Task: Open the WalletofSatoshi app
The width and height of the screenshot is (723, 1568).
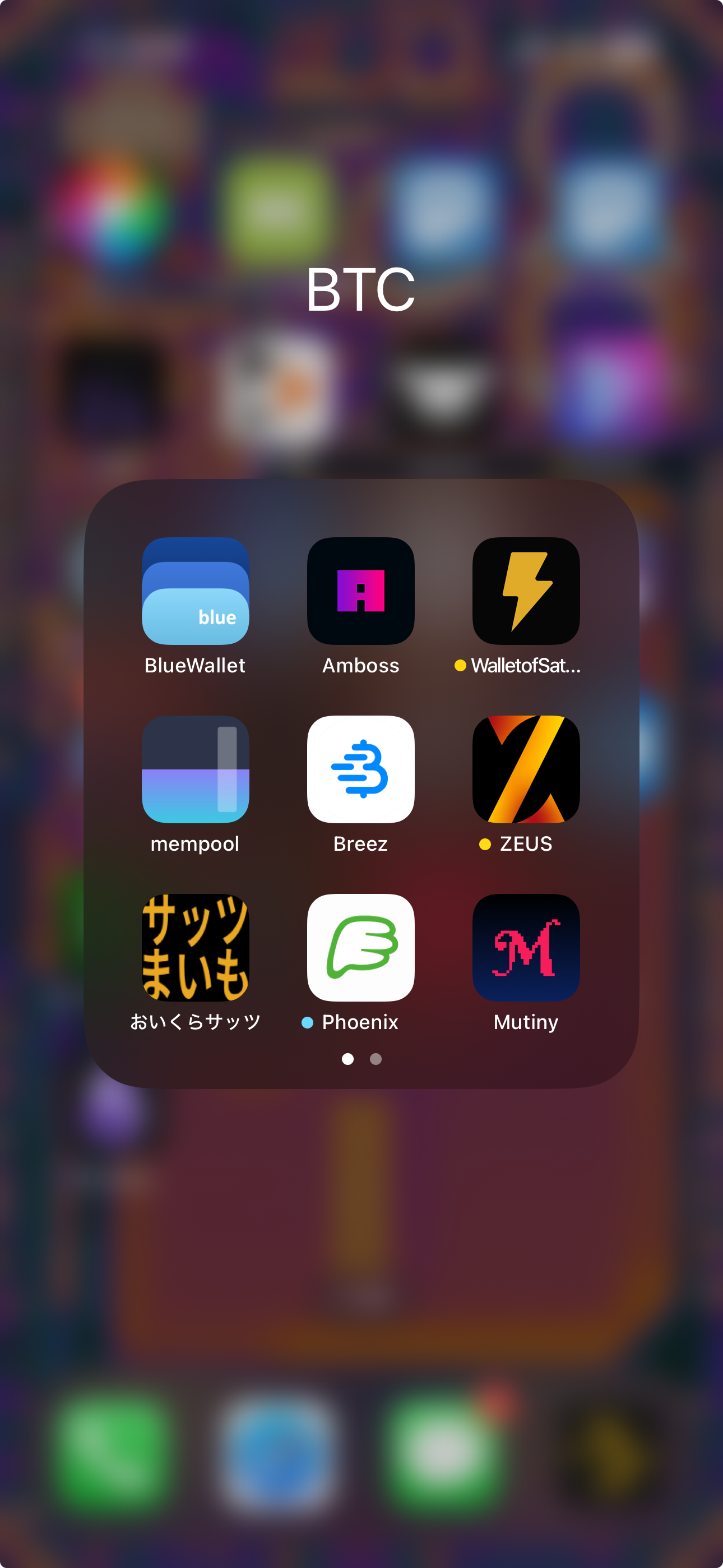Action: (x=526, y=591)
